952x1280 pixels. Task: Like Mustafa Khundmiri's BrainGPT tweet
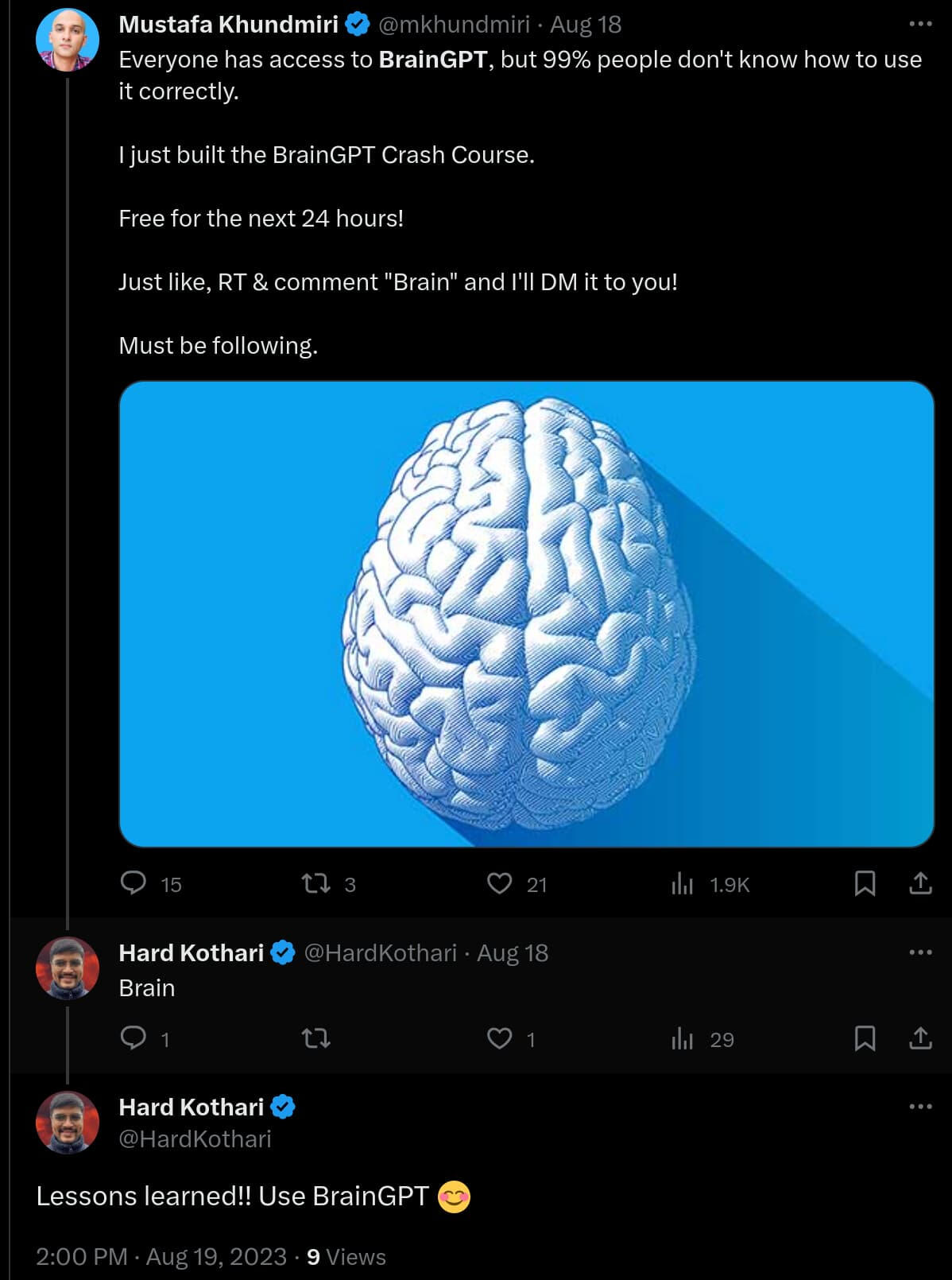coord(499,883)
